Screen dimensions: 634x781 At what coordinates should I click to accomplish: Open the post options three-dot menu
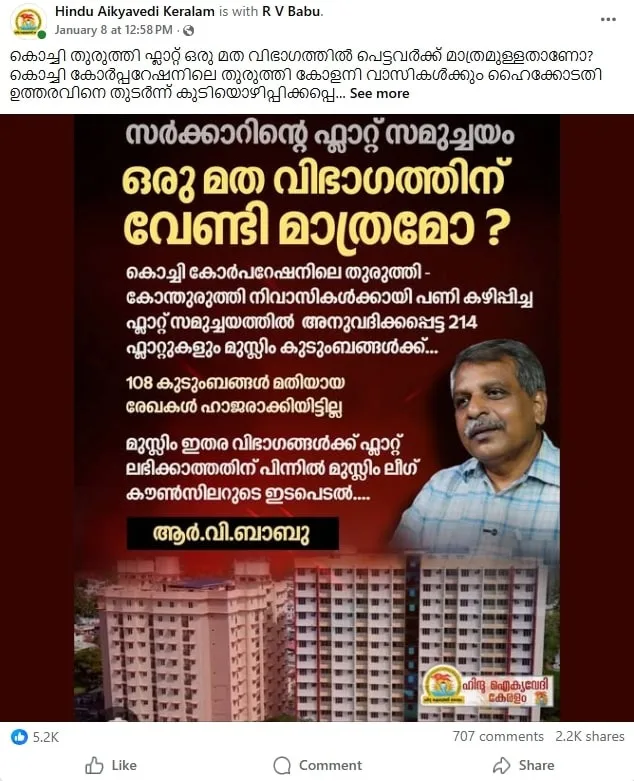(608, 19)
